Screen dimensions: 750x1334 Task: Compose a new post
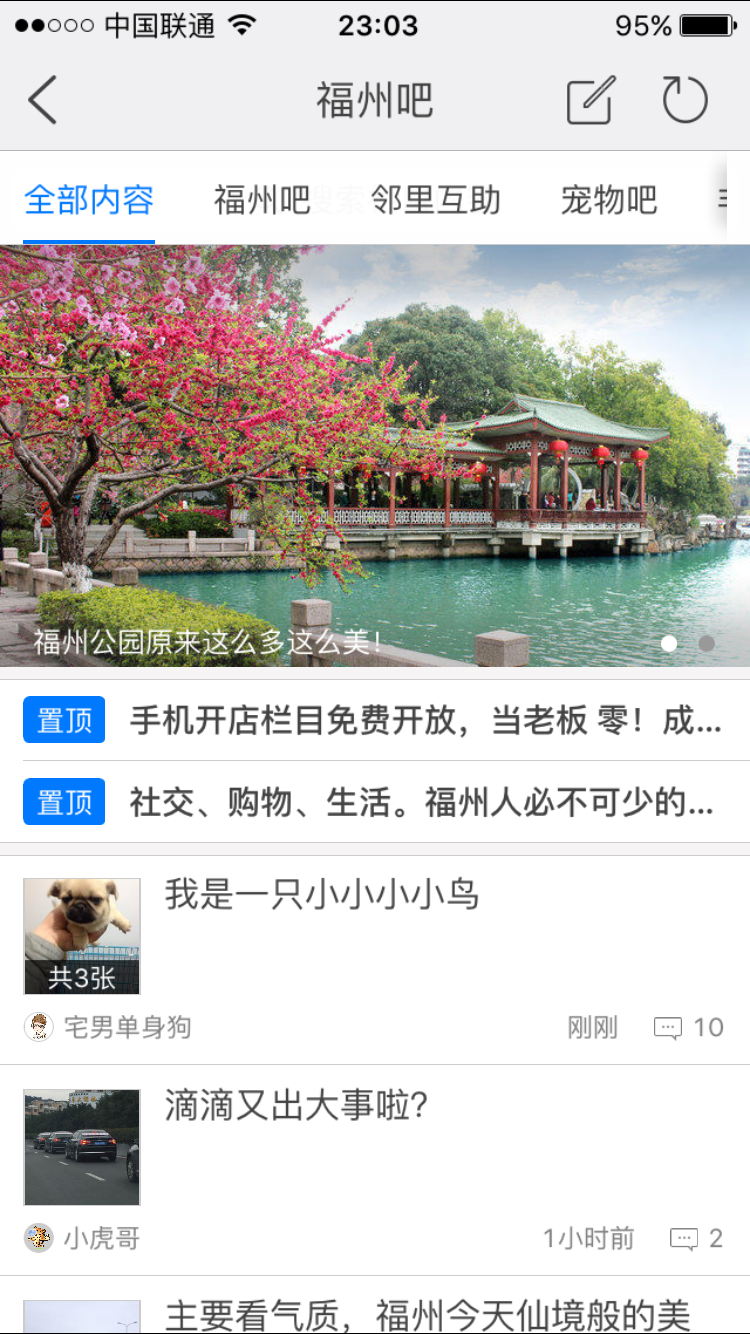coord(590,100)
